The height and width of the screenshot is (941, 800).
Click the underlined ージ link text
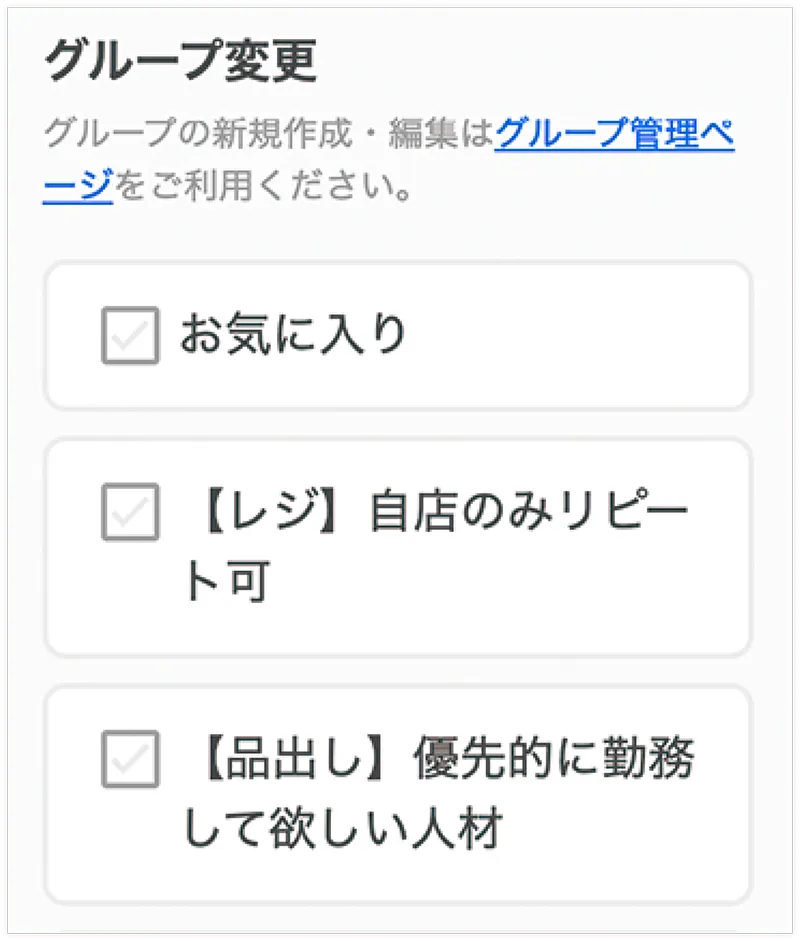pyautogui.click(x=73, y=187)
